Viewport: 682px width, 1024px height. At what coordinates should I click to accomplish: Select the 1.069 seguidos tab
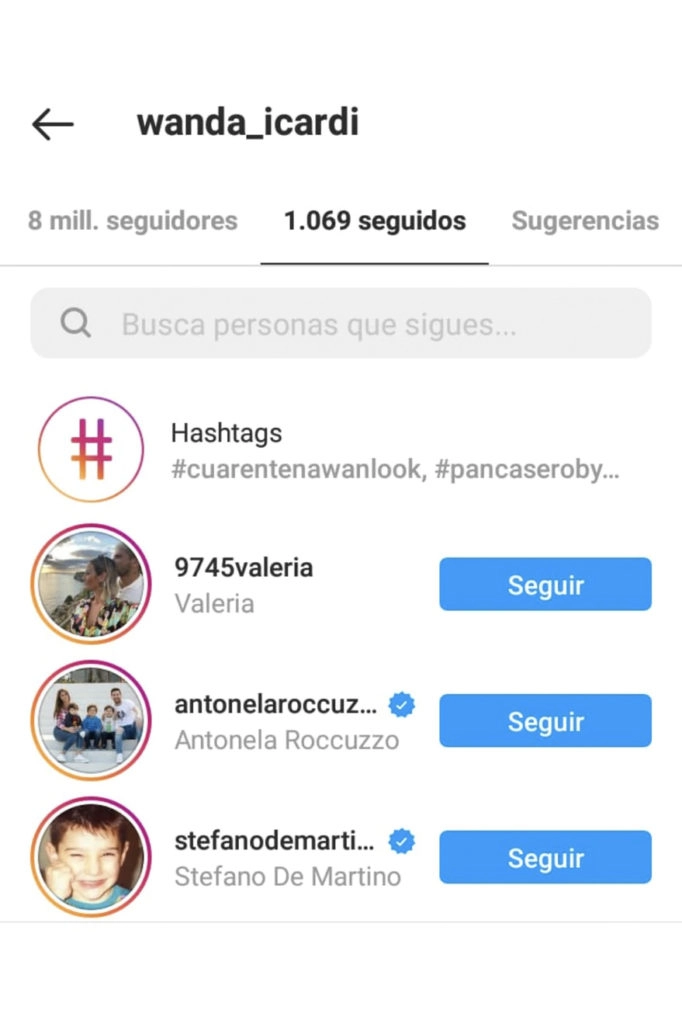(x=374, y=221)
